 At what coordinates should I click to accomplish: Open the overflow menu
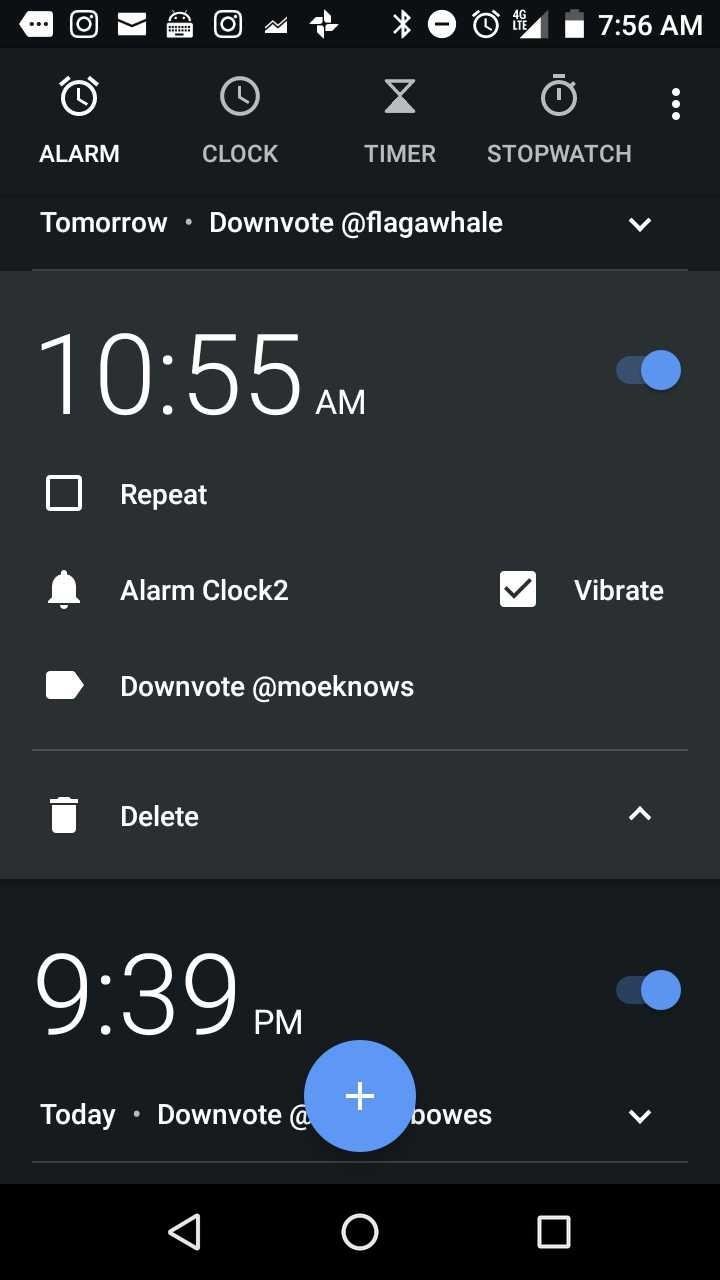tap(676, 104)
